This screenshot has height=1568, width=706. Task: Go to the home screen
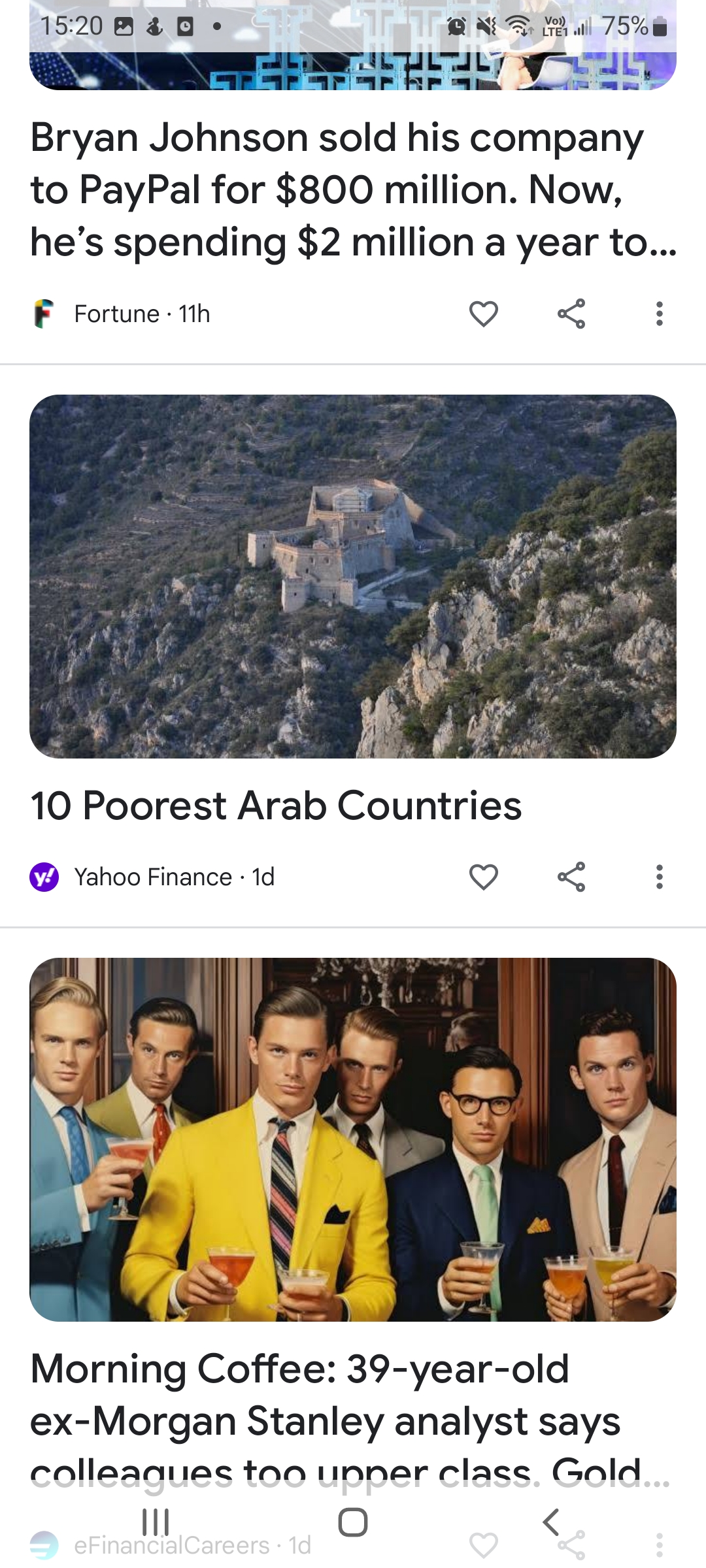click(352, 1522)
